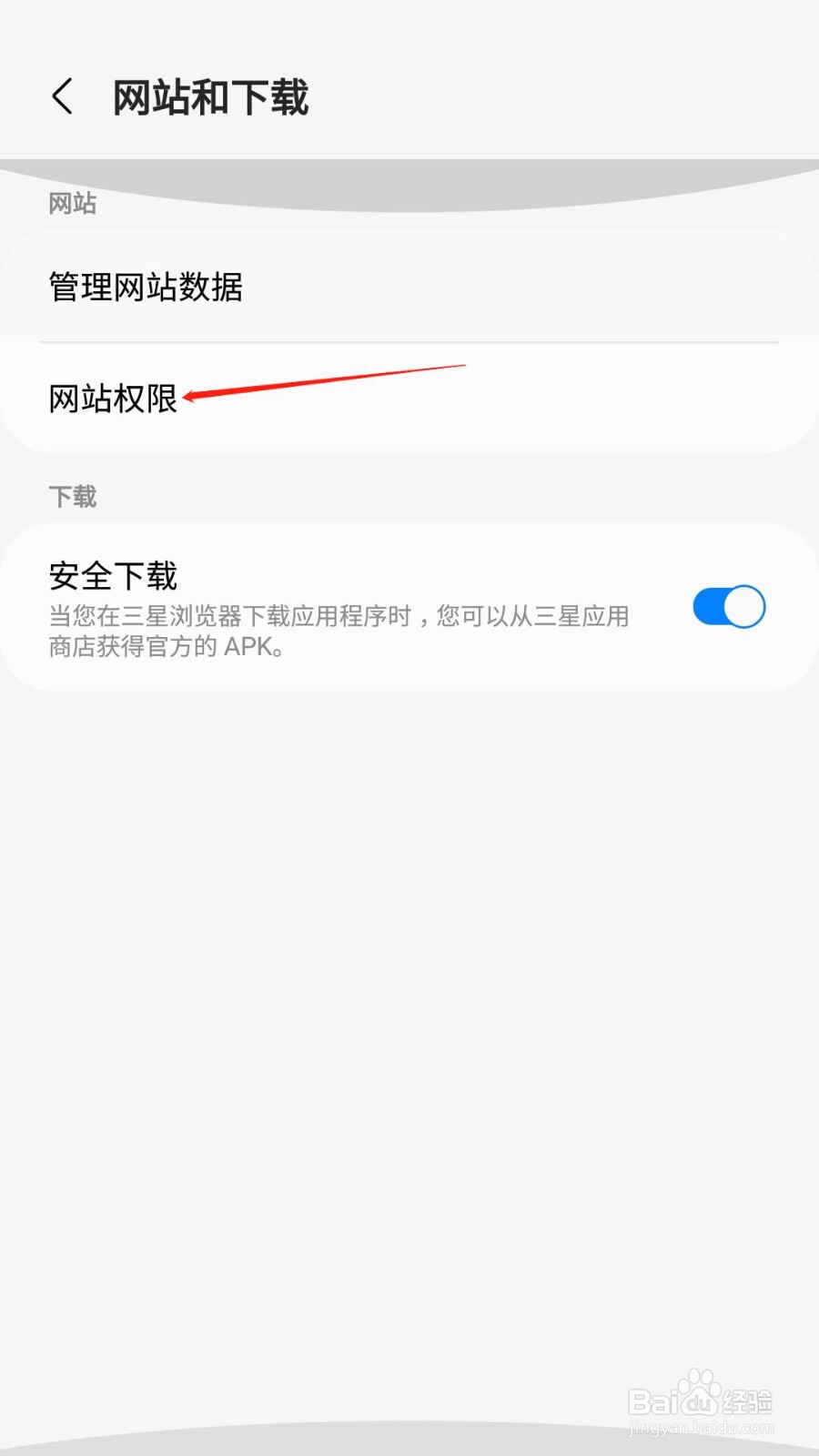Tap the row containing 管理网站数据
Image resolution: width=819 pixels, height=1456 pixels.
409,287
